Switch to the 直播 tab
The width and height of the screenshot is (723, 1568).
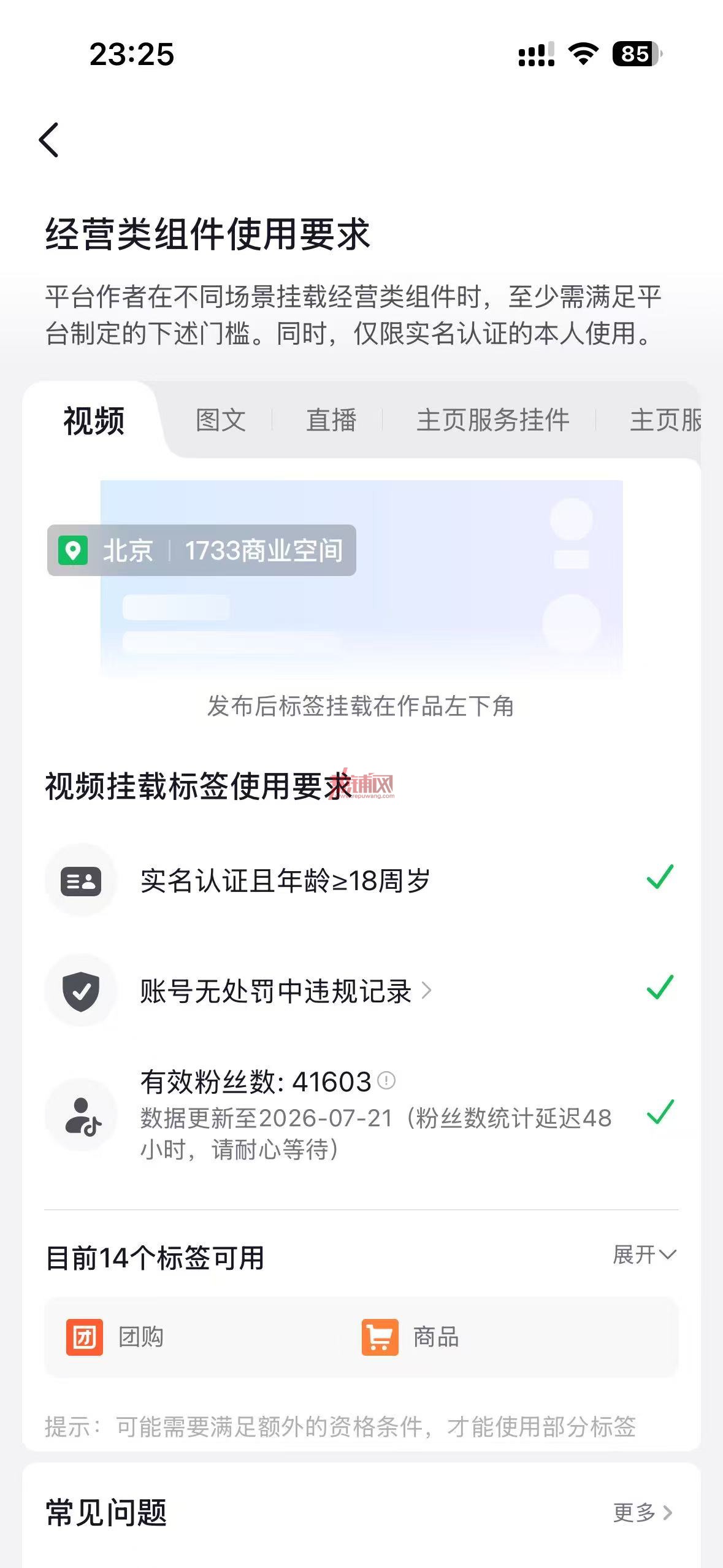click(331, 421)
